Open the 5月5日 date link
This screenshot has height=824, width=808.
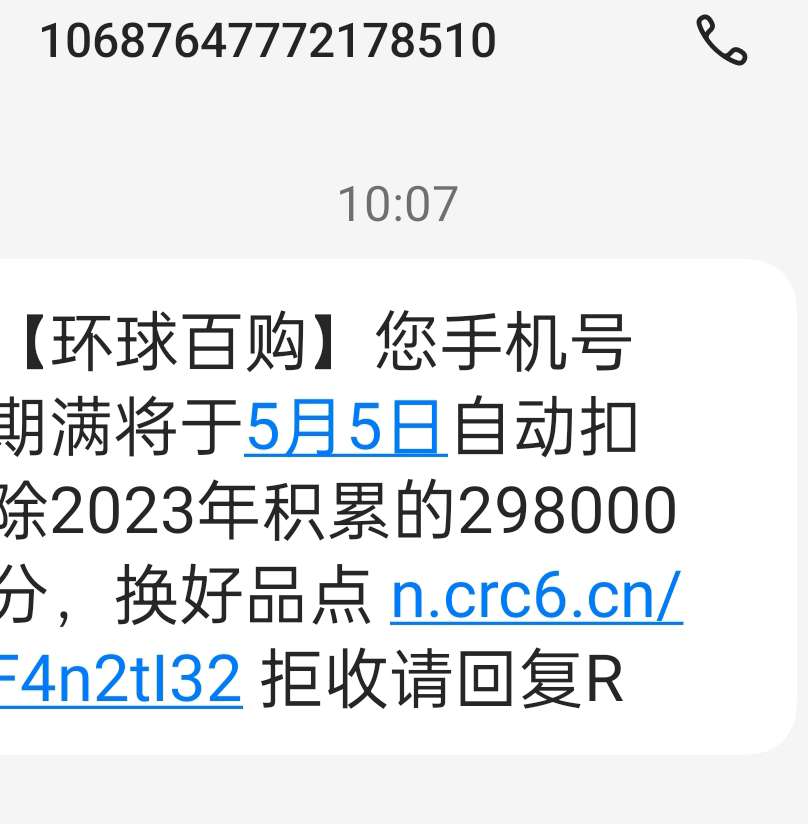pos(345,429)
